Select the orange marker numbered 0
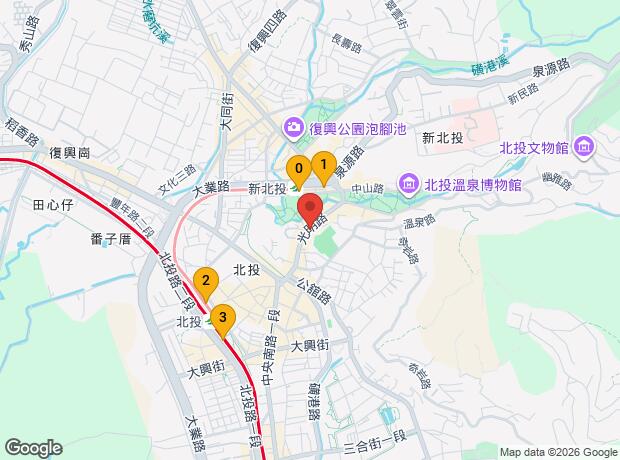The image size is (620, 460). click(299, 168)
